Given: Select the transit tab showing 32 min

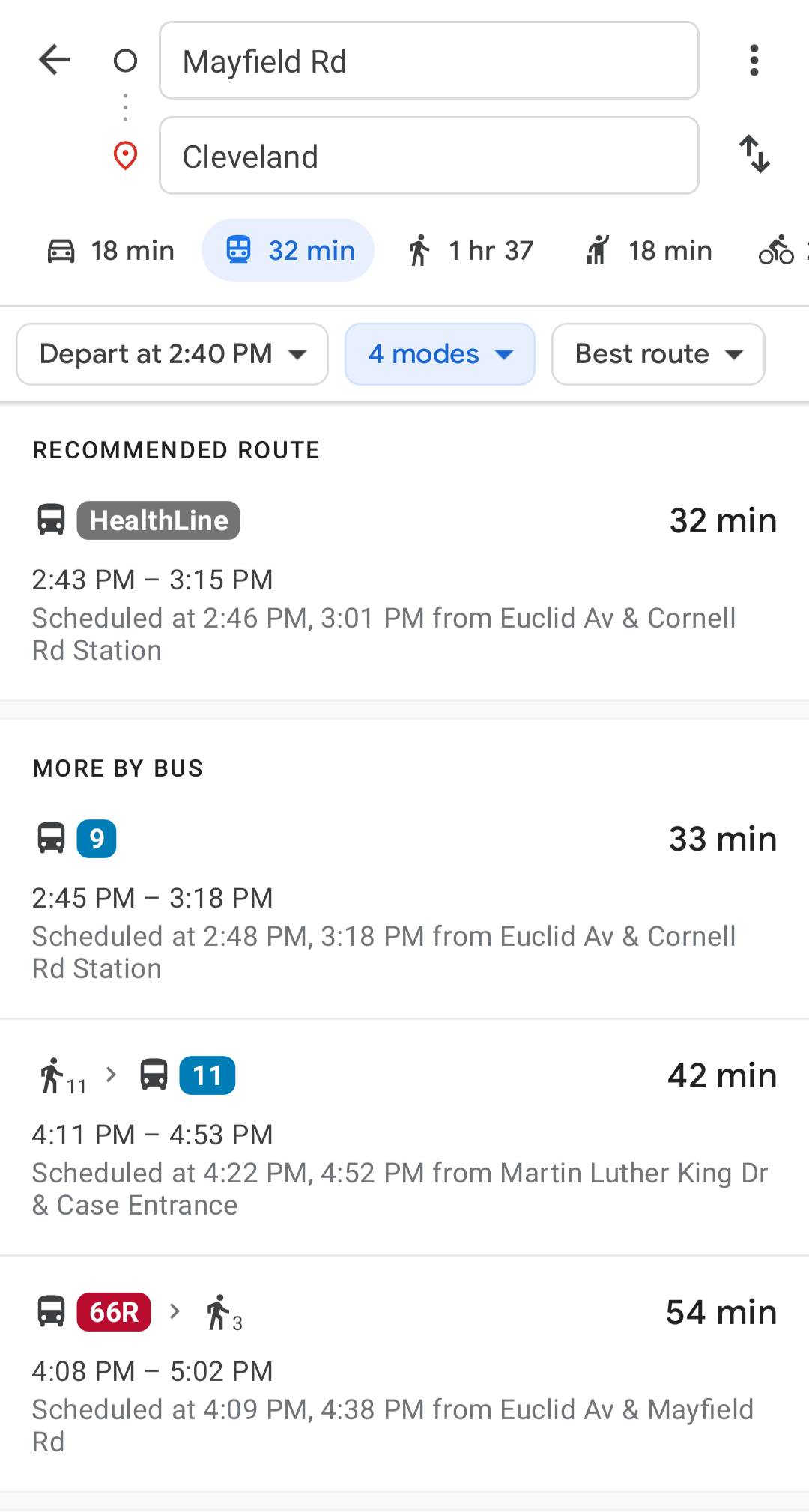Looking at the screenshot, I should point(288,250).
